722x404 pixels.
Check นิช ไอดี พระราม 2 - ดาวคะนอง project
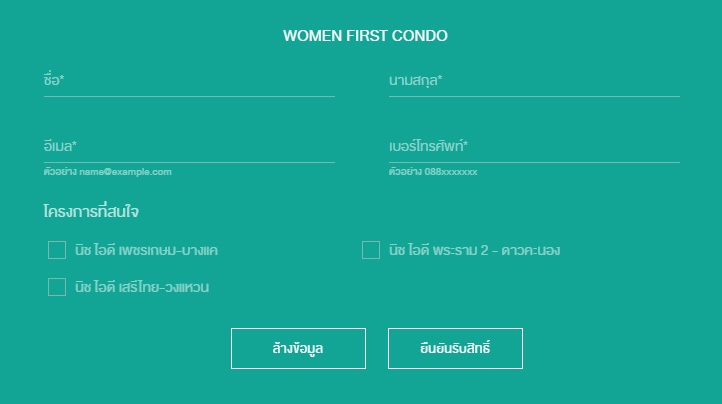click(371, 250)
